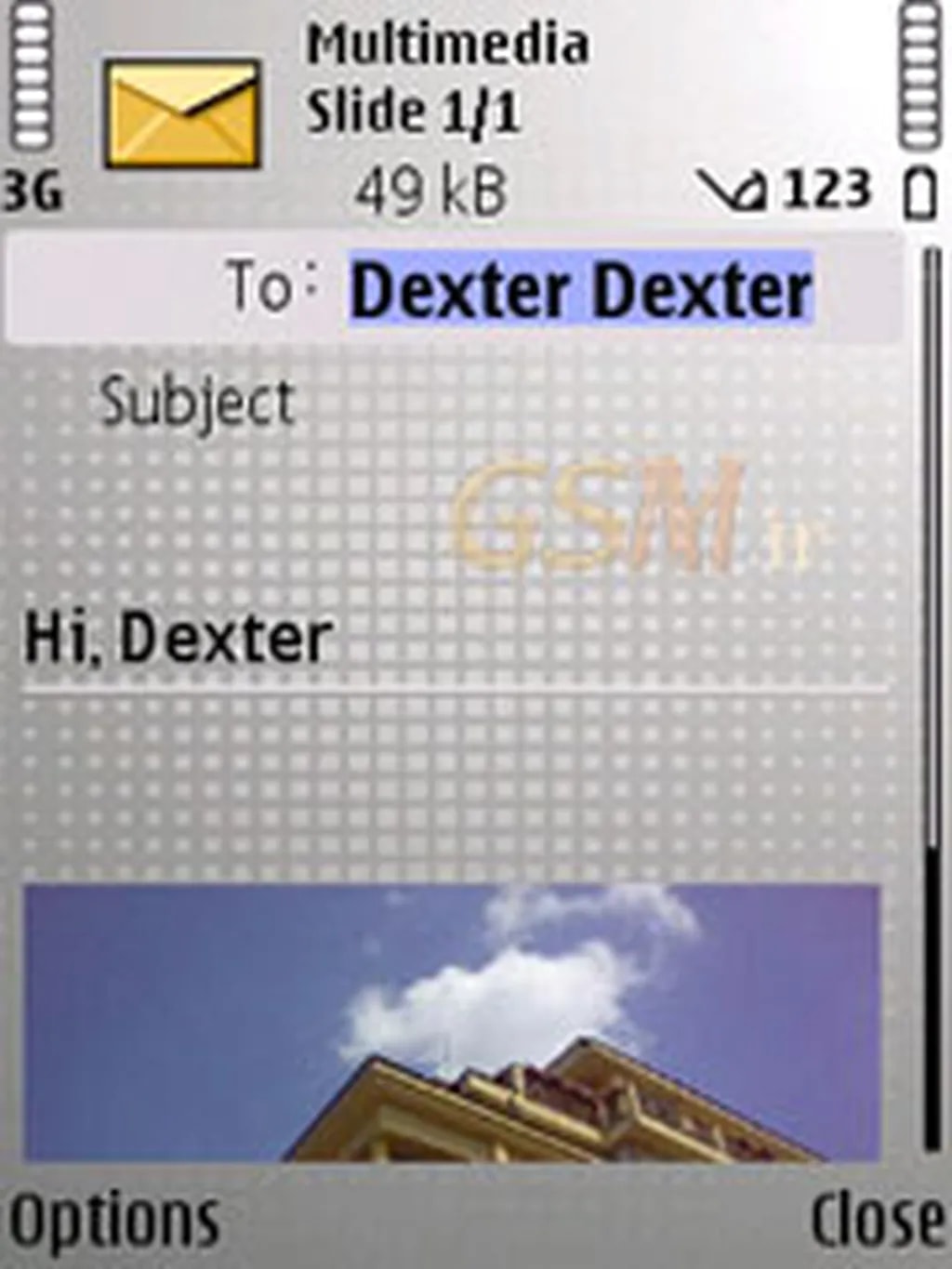Select the To recipient field

coord(581,290)
